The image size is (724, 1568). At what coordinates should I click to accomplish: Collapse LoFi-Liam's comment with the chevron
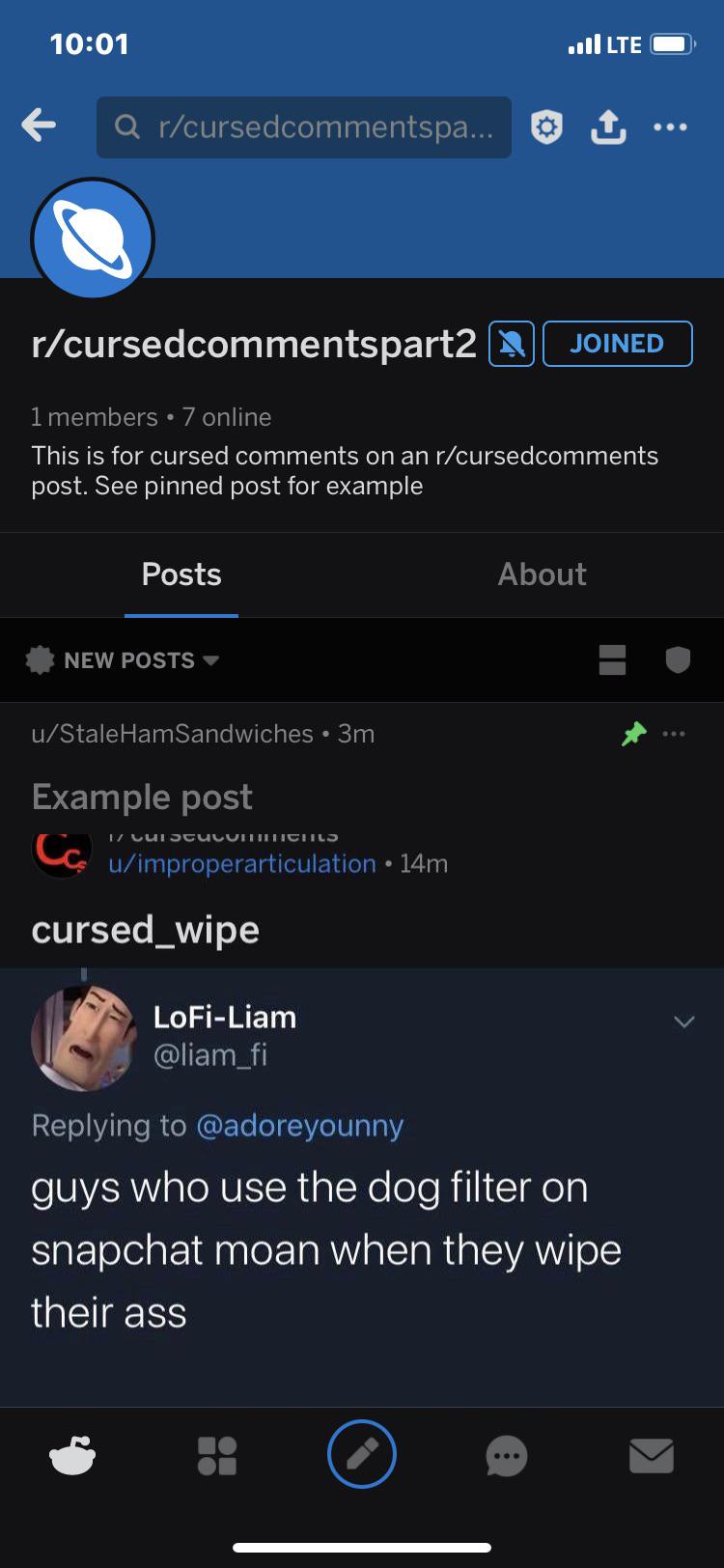pos(684,1021)
